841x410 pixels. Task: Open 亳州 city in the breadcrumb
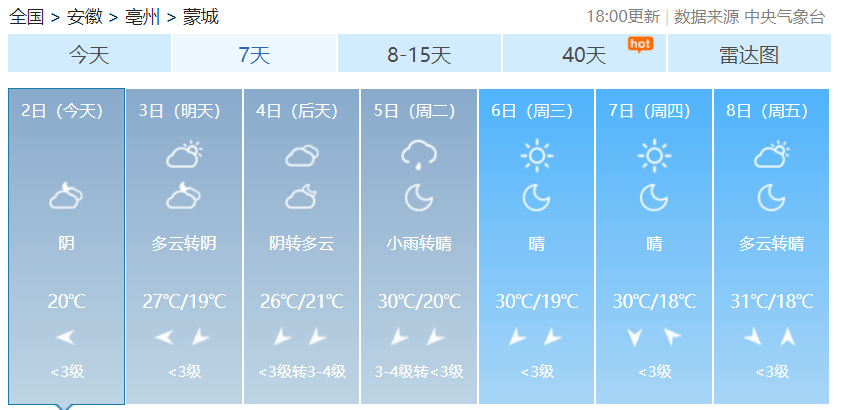(143, 17)
